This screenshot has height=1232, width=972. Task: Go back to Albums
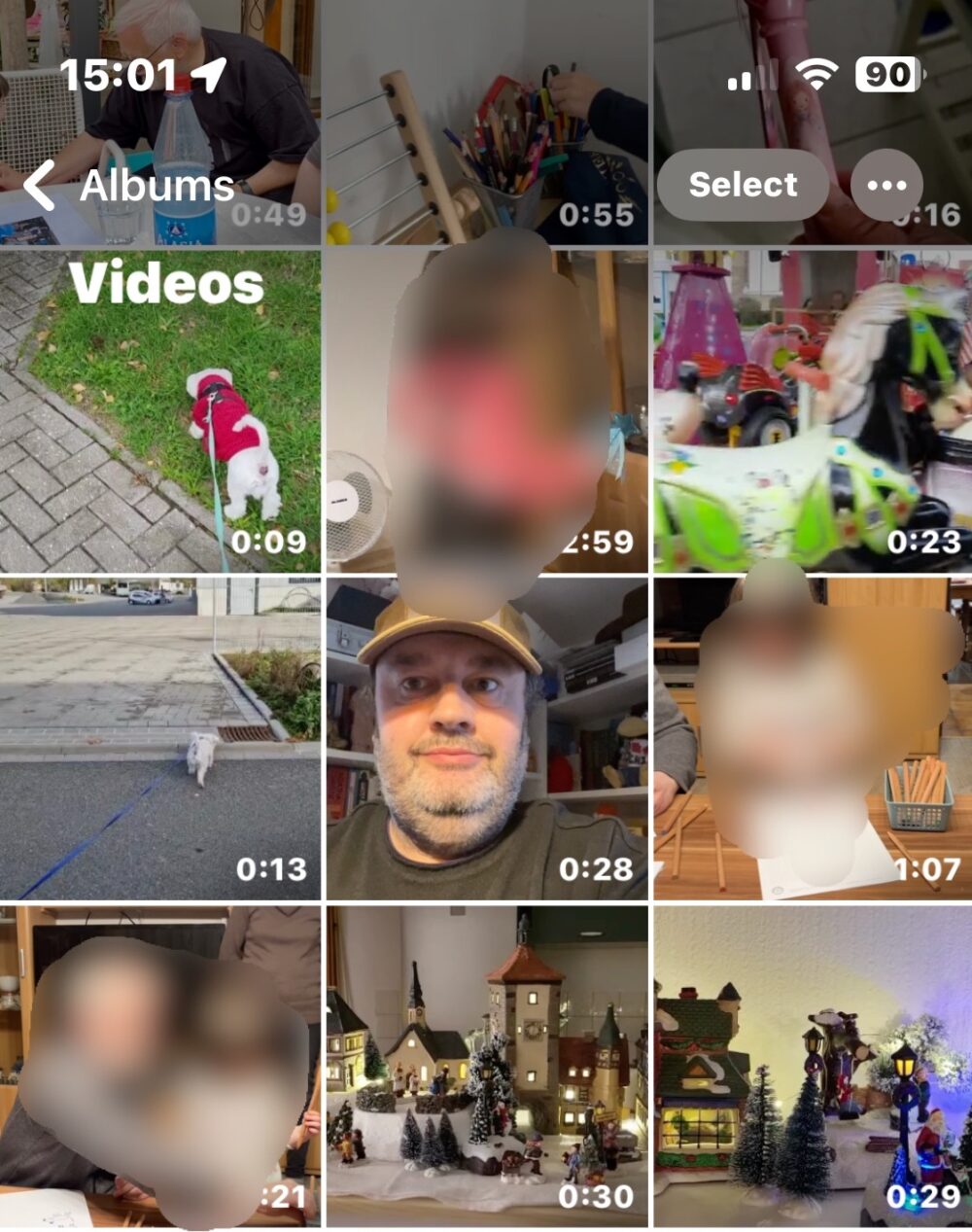tap(128, 185)
